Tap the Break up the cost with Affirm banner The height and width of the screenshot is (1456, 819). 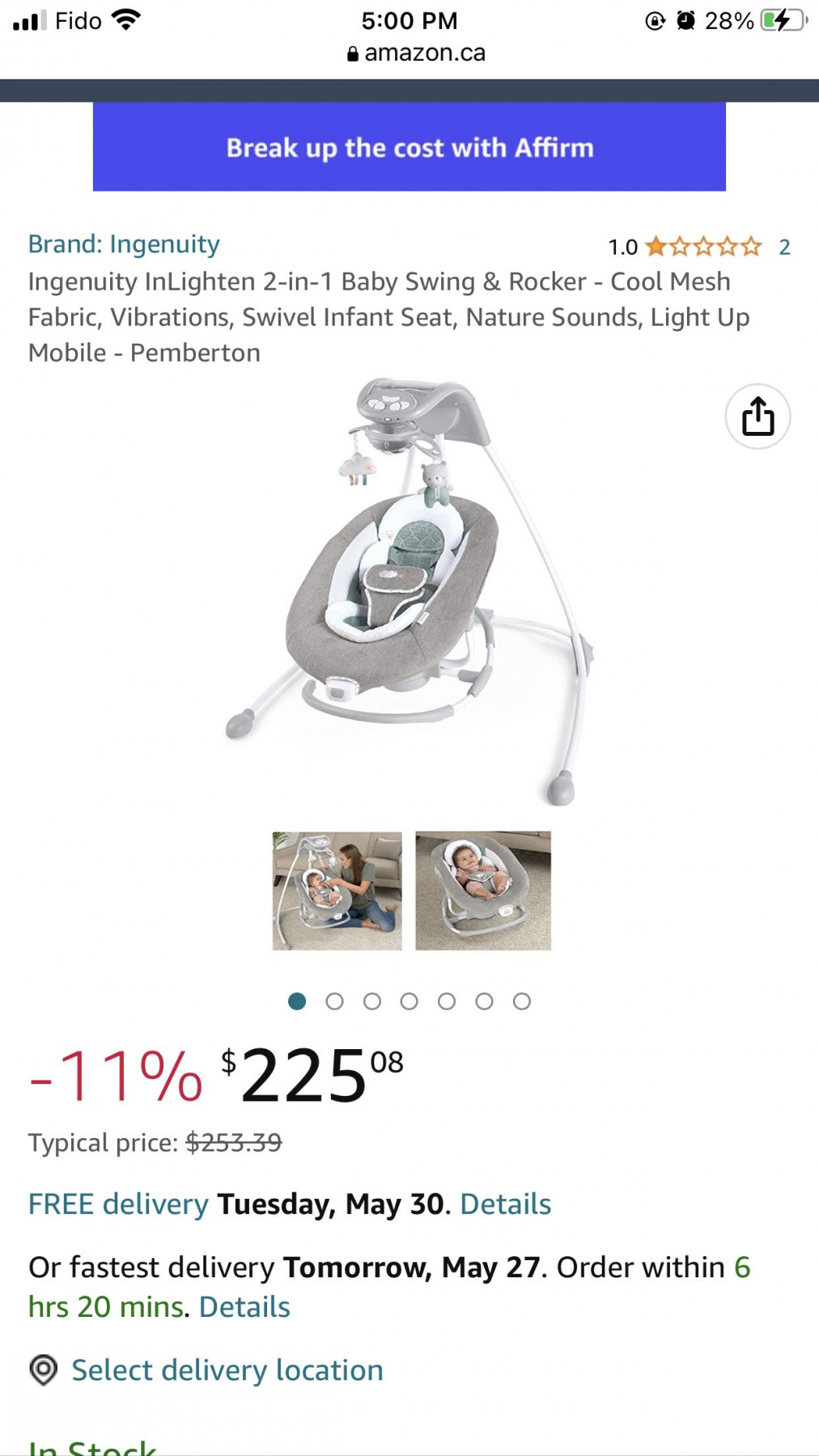pos(409,147)
